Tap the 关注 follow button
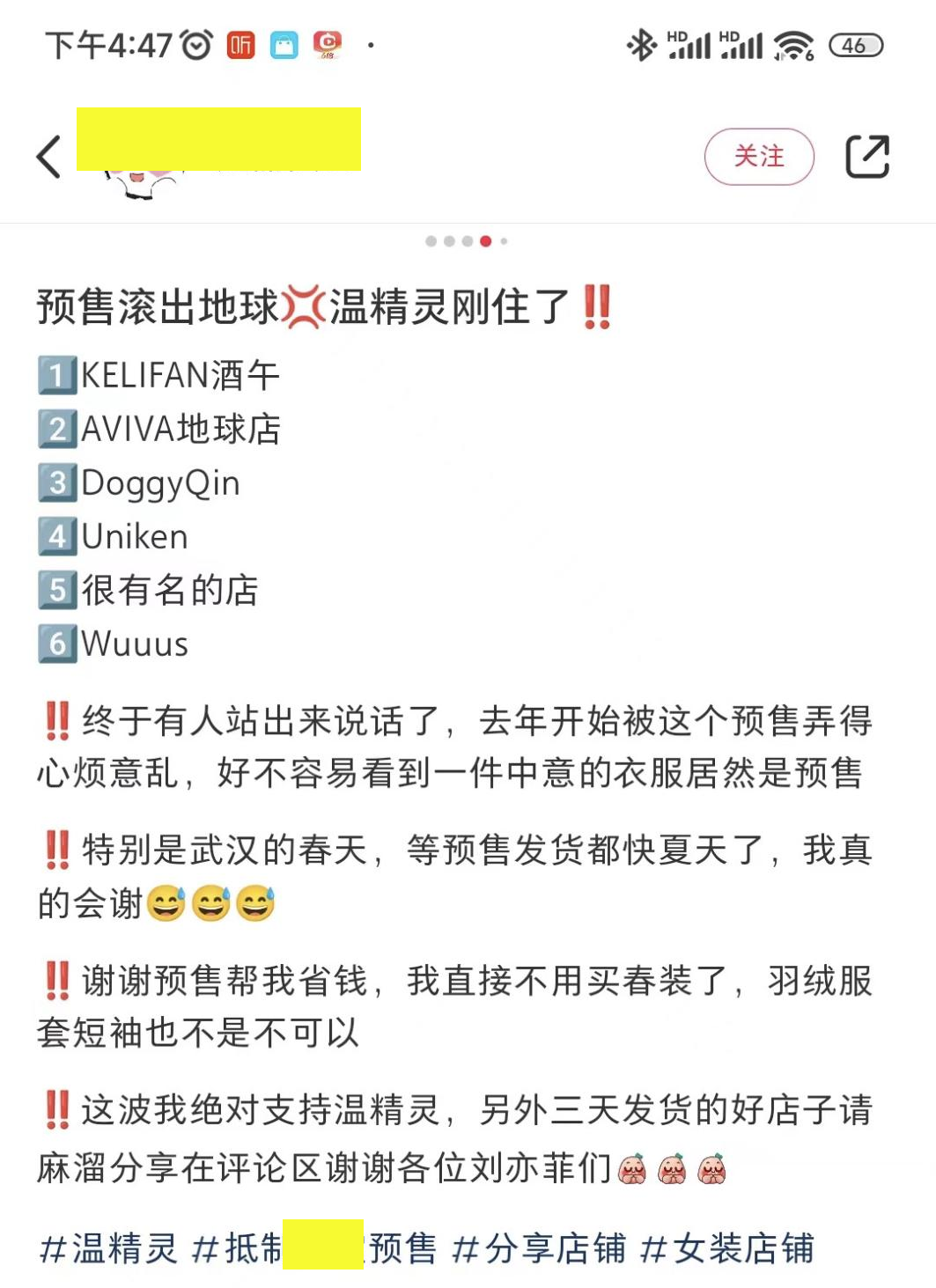 (759, 157)
